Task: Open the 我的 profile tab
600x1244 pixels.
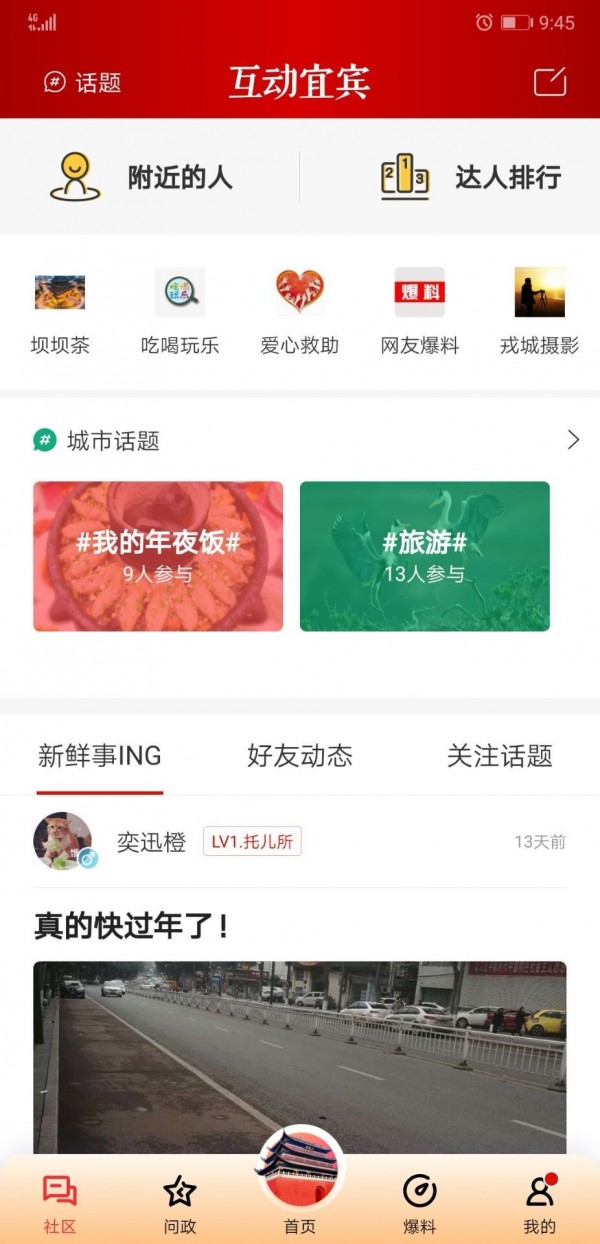Action: point(540,1203)
